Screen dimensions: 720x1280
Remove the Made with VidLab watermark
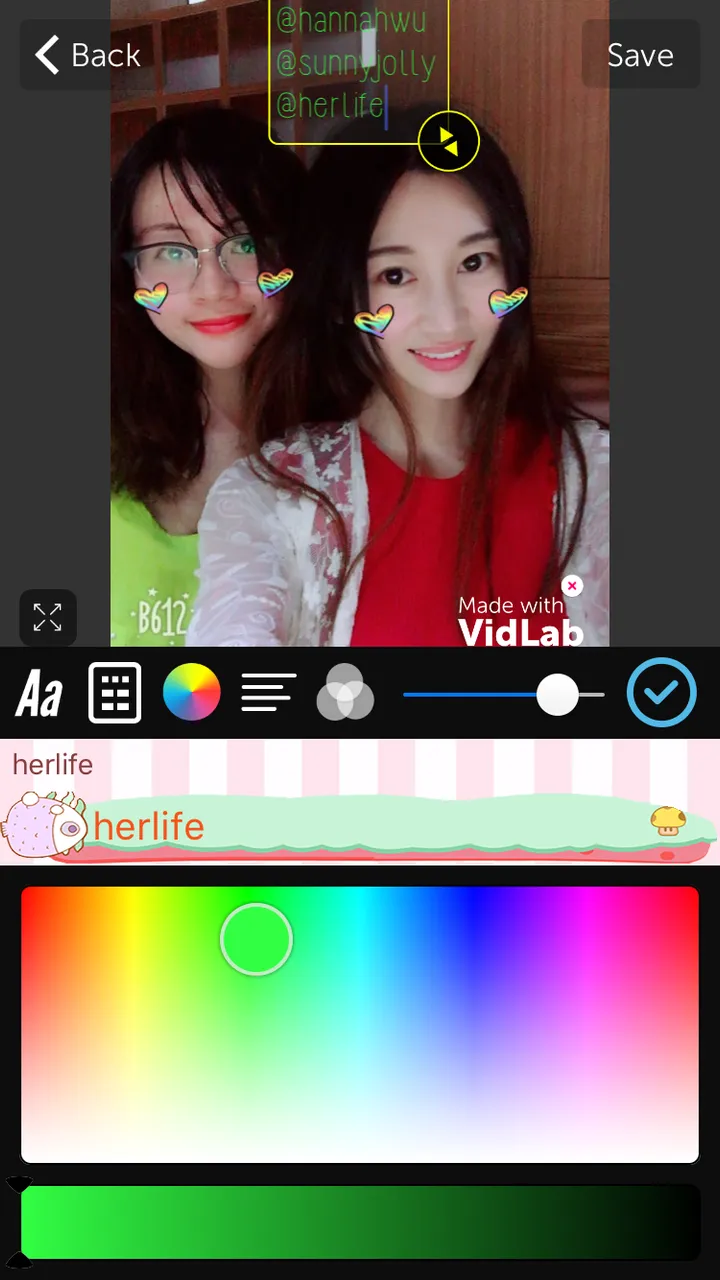[572, 586]
